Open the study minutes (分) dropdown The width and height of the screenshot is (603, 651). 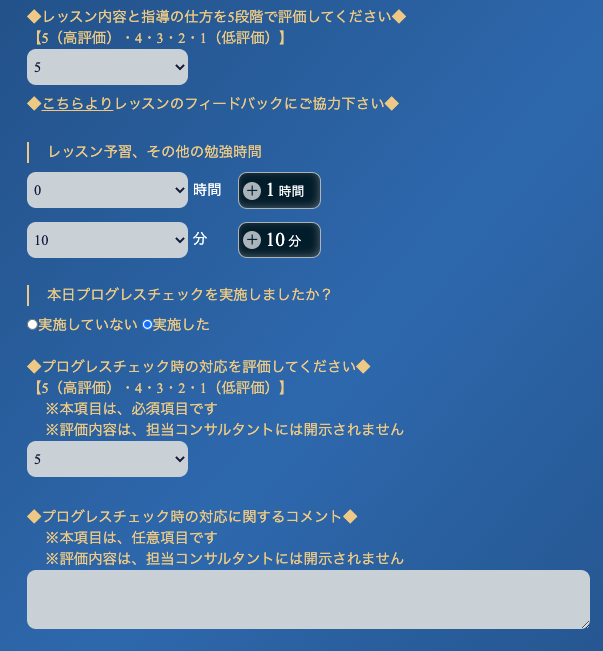pyautogui.click(x=107, y=240)
